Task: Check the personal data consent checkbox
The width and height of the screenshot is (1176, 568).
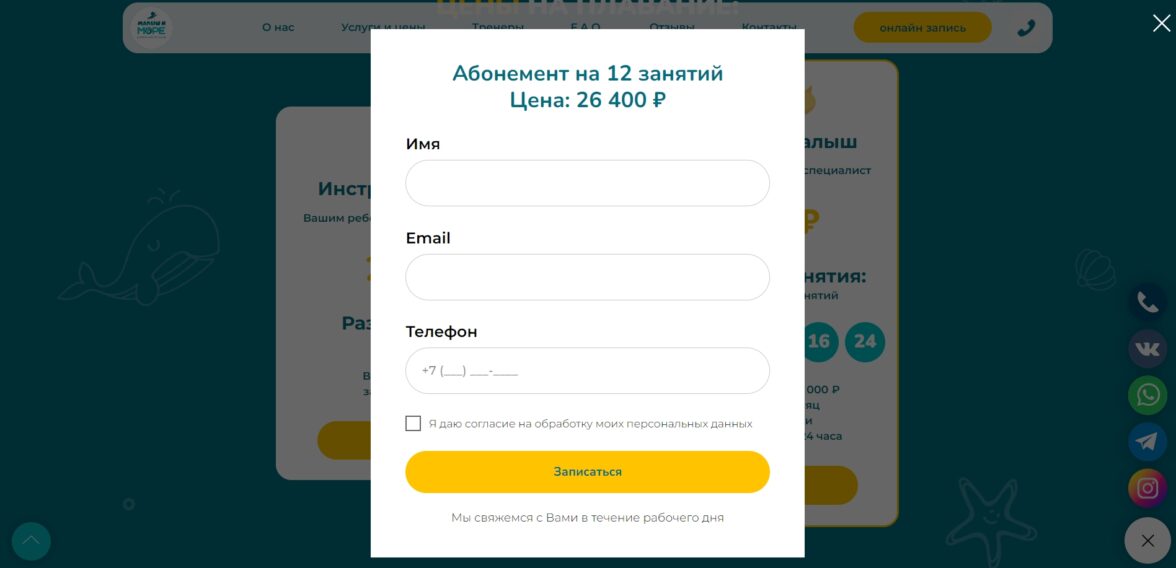Action: pyautogui.click(x=413, y=423)
